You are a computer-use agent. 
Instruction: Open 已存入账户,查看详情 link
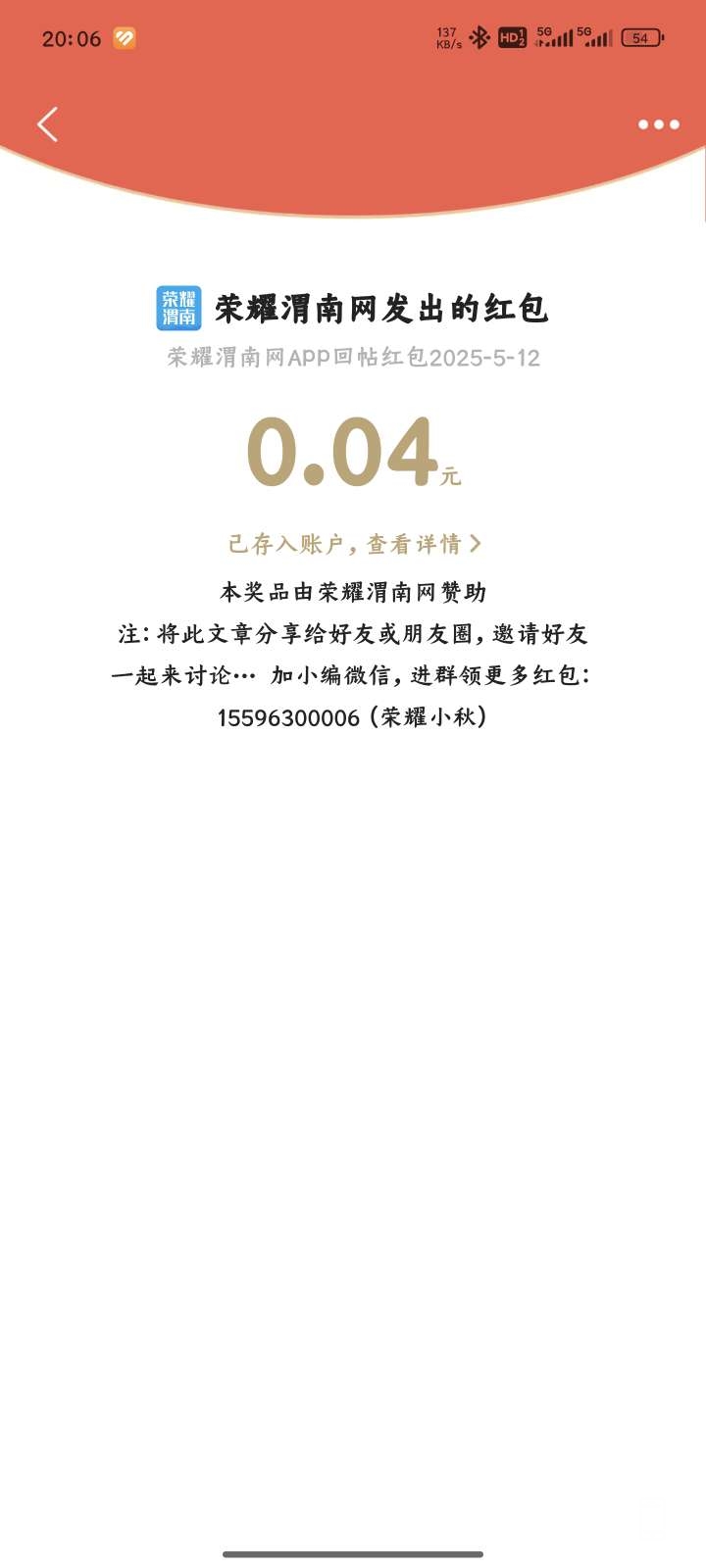[354, 543]
